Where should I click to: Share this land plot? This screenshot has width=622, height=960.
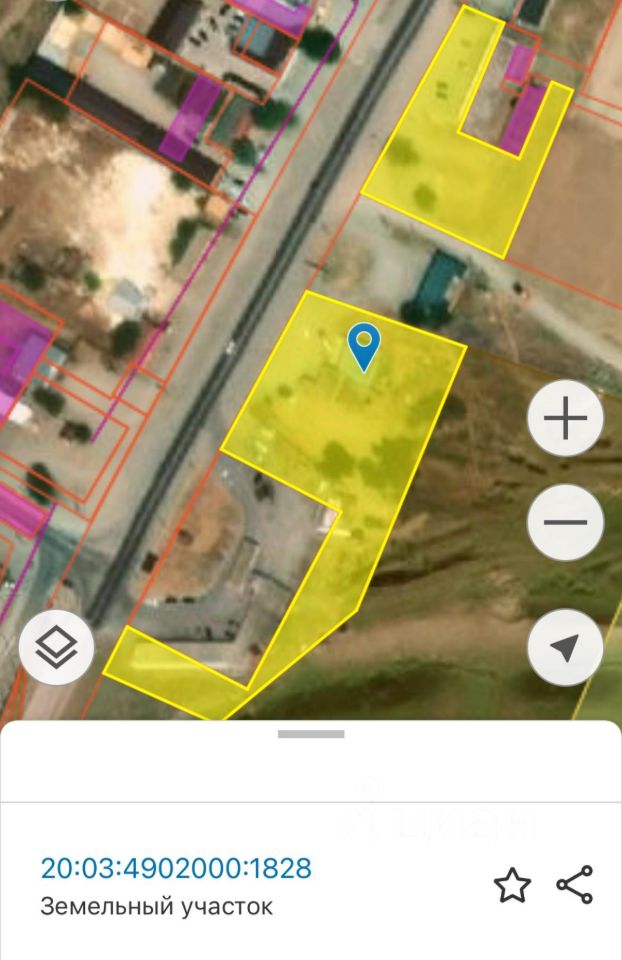pos(575,885)
